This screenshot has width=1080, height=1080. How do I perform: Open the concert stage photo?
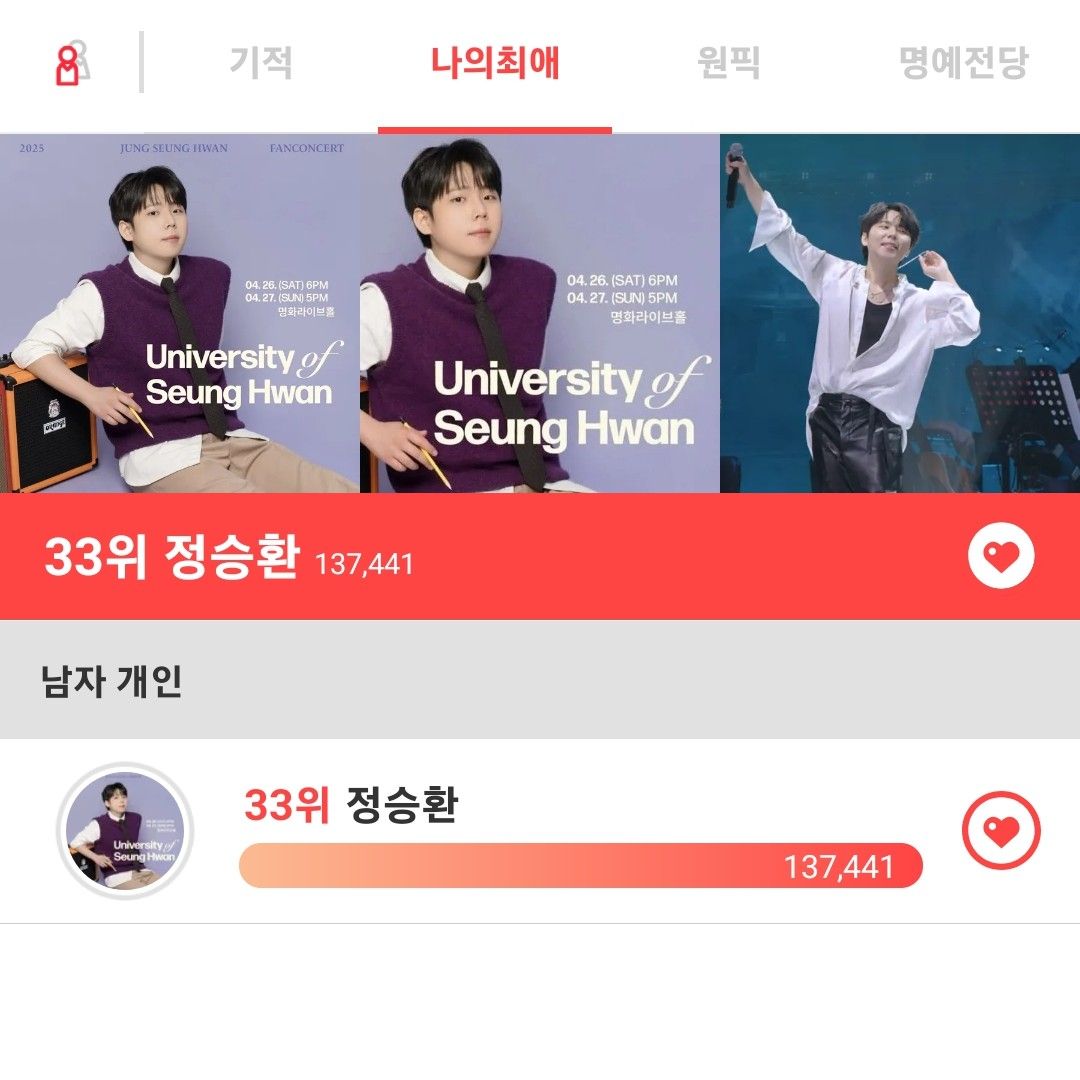click(900, 313)
